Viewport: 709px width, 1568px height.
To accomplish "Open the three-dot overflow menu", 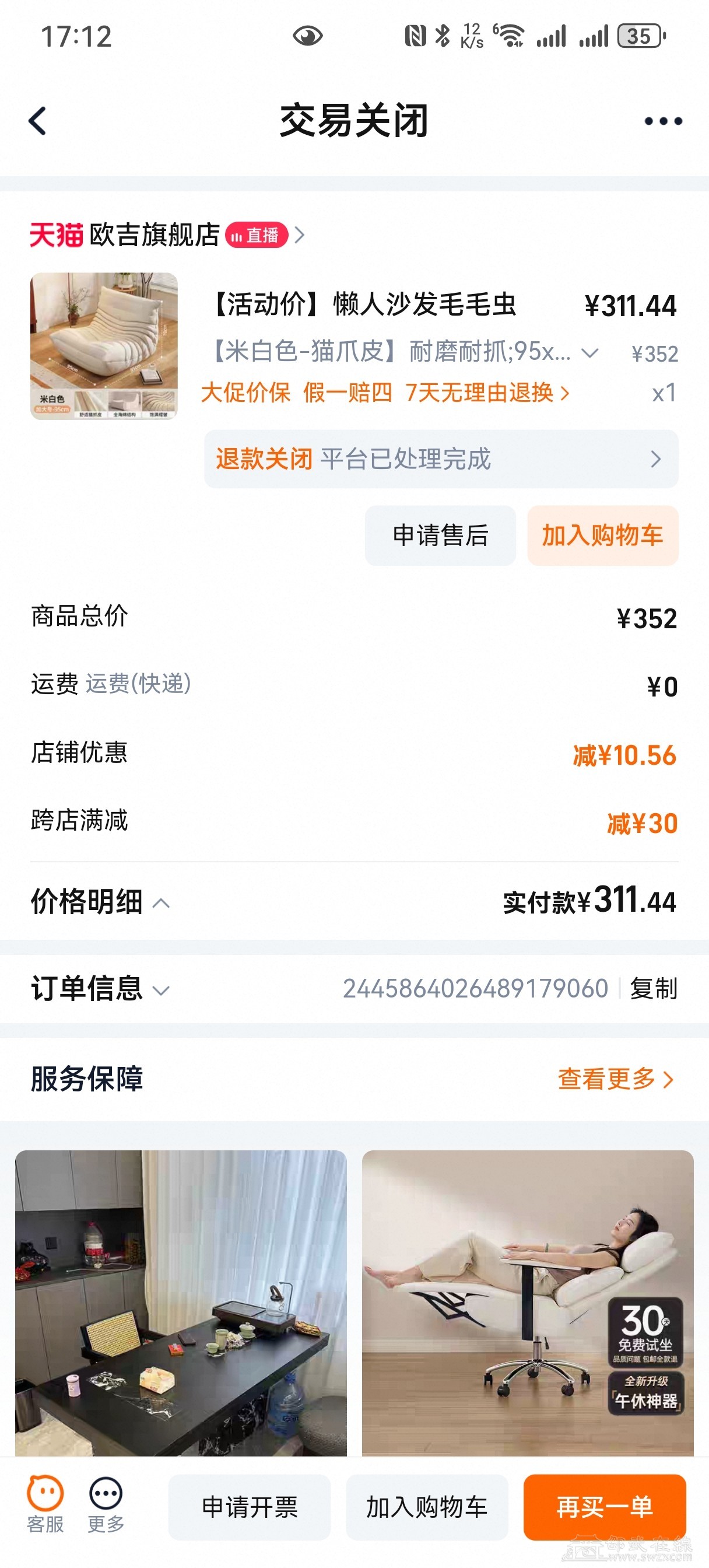I will coord(663,121).
